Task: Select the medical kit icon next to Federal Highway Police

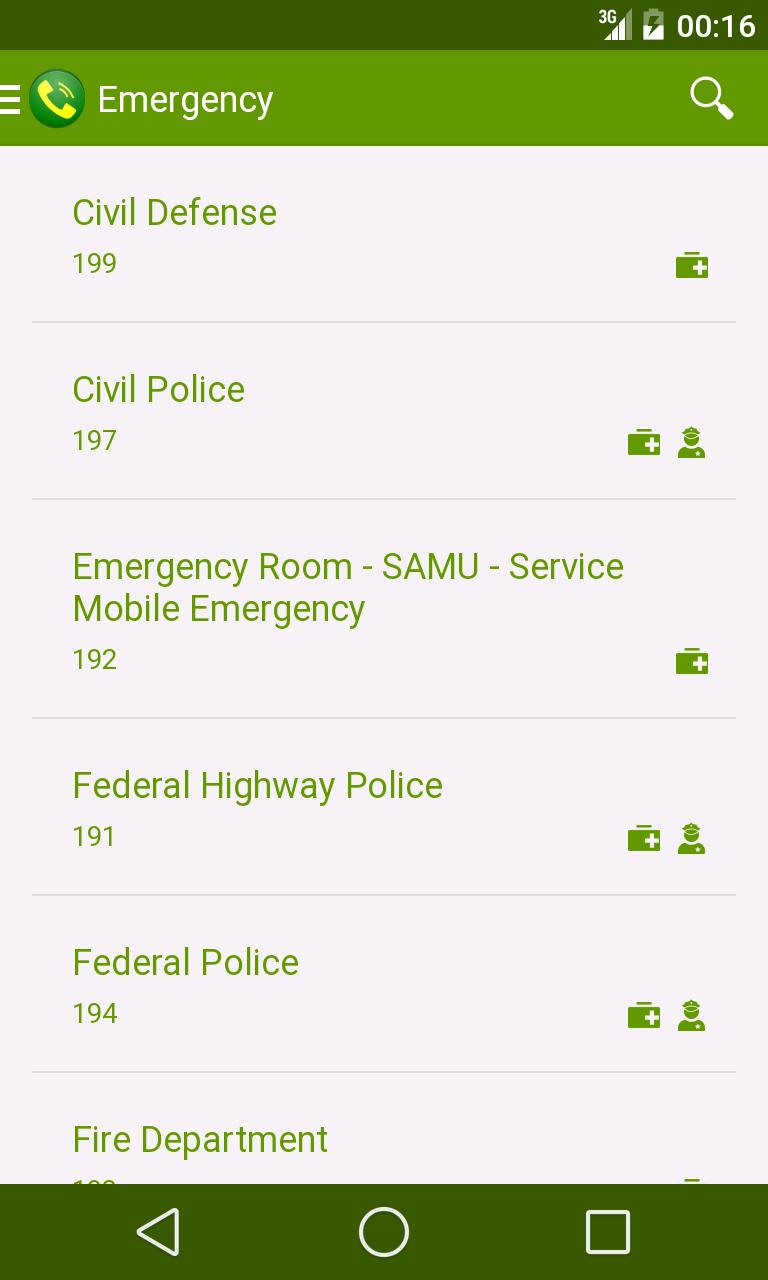Action: (644, 837)
